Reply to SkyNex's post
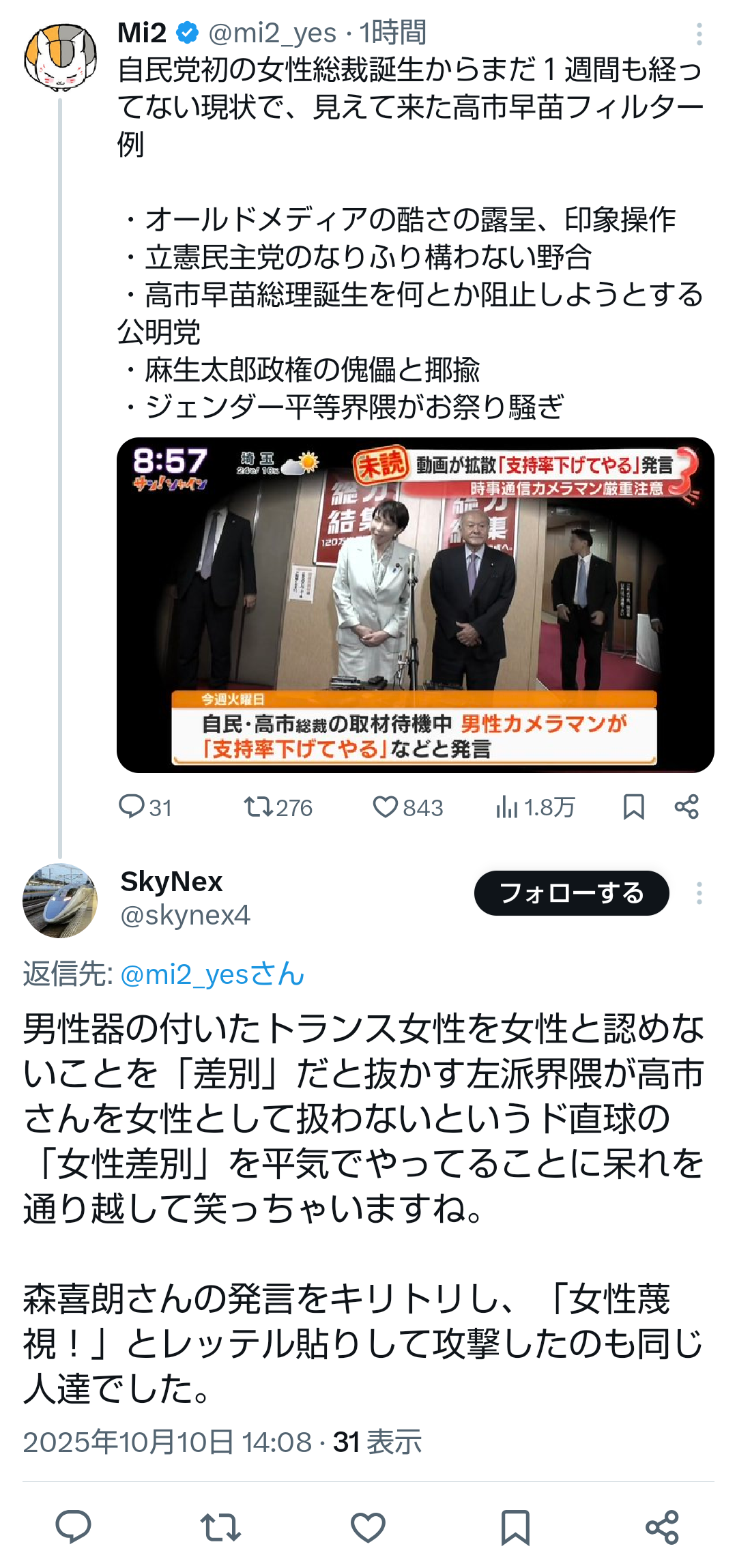This screenshot has height=1568, width=737. (x=73, y=1526)
